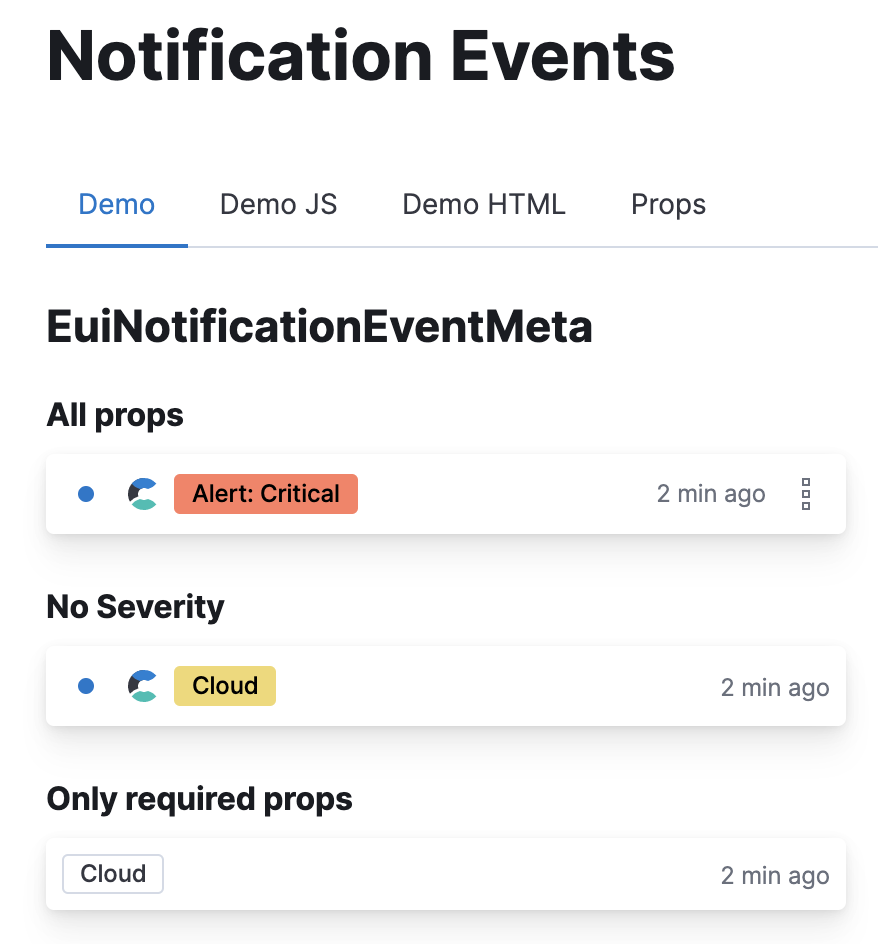Select the Demo tab
Viewport: 878px width, 944px height.
117,205
